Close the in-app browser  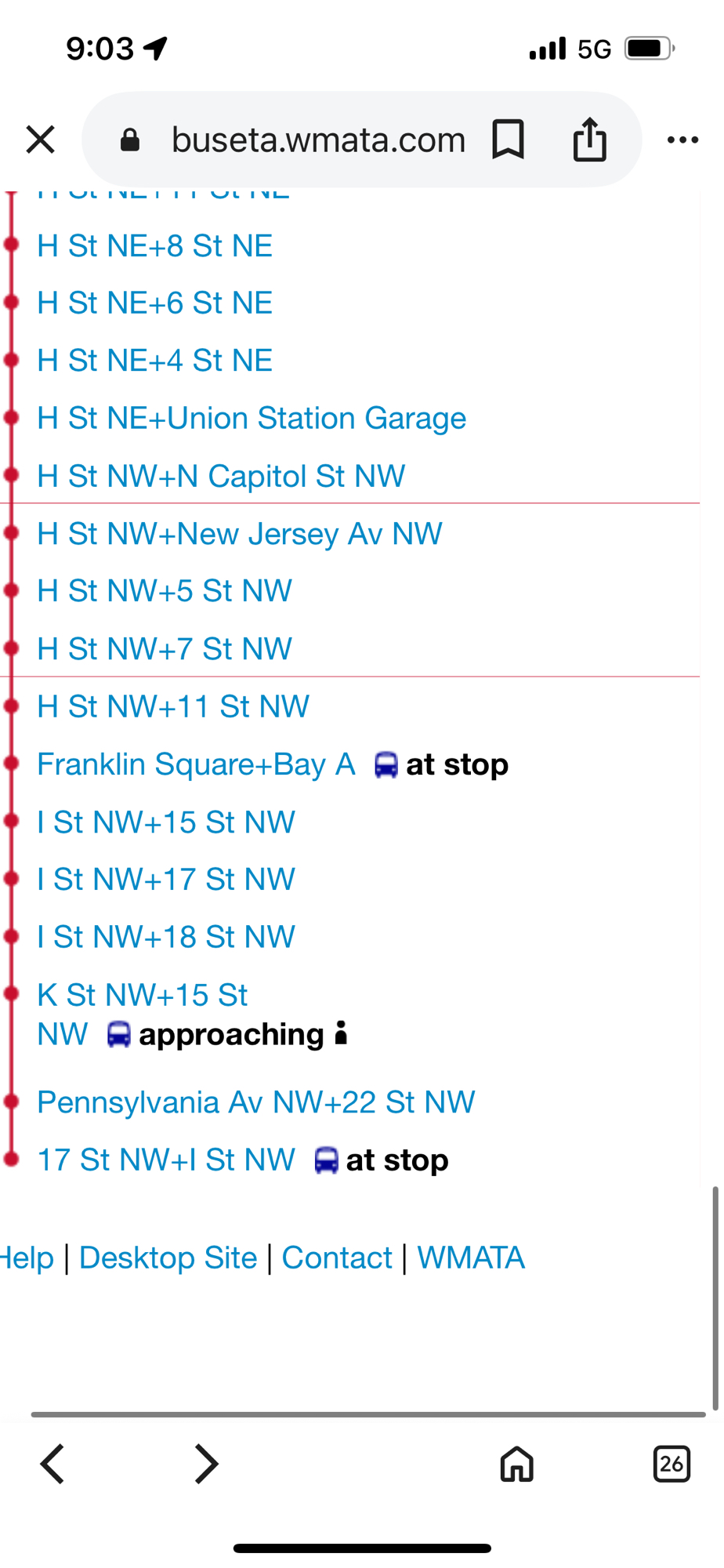coord(40,140)
